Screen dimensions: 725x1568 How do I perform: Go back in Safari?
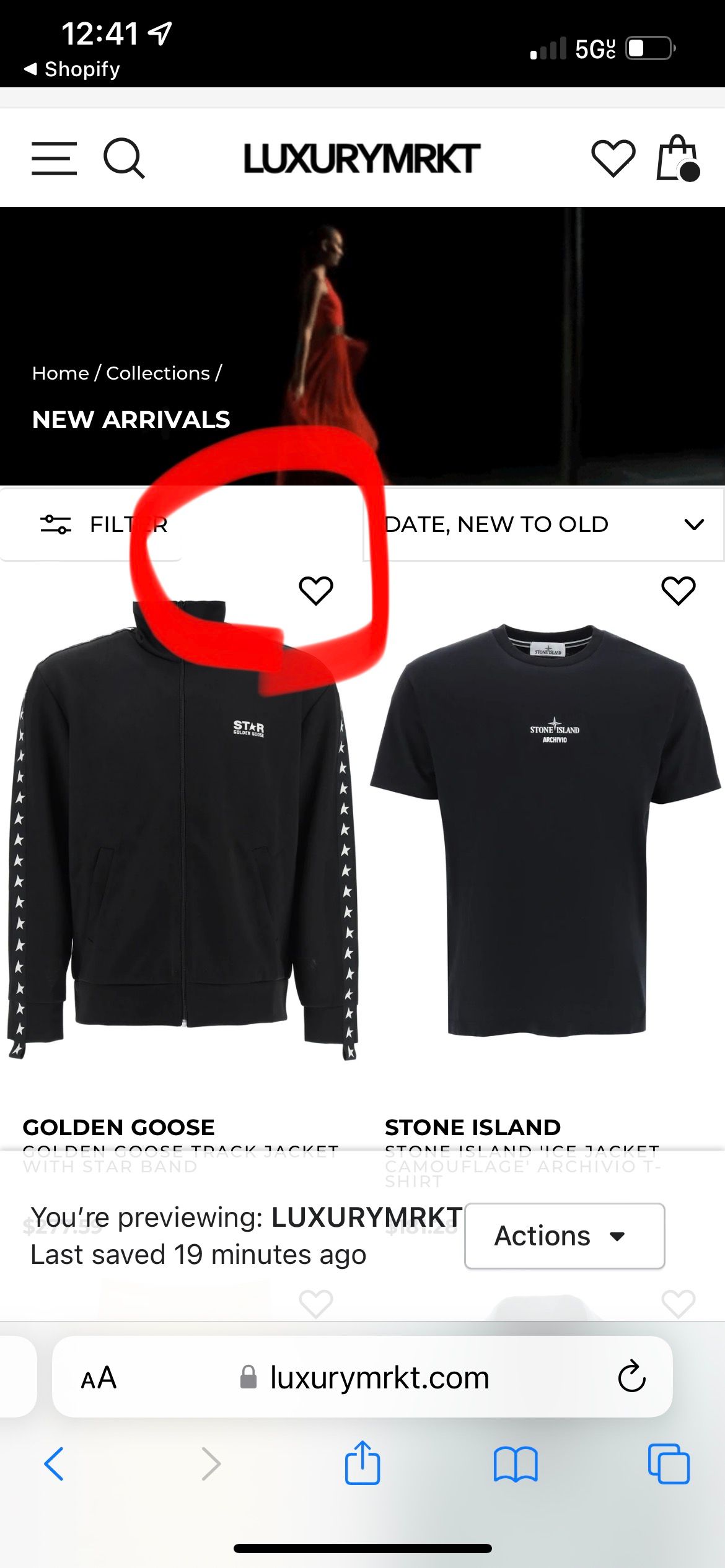pos(54,1464)
